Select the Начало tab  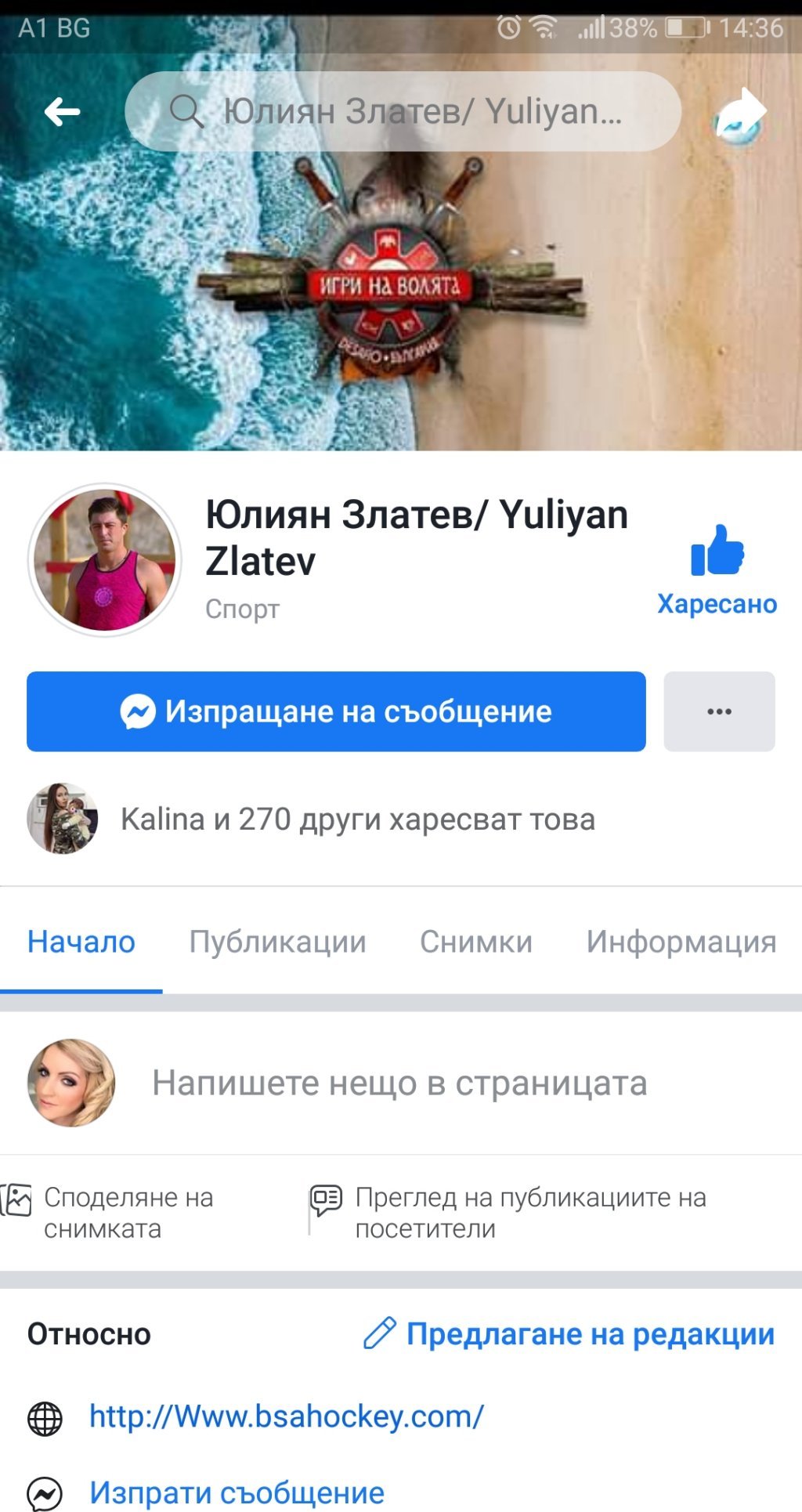tap(81, 941)
